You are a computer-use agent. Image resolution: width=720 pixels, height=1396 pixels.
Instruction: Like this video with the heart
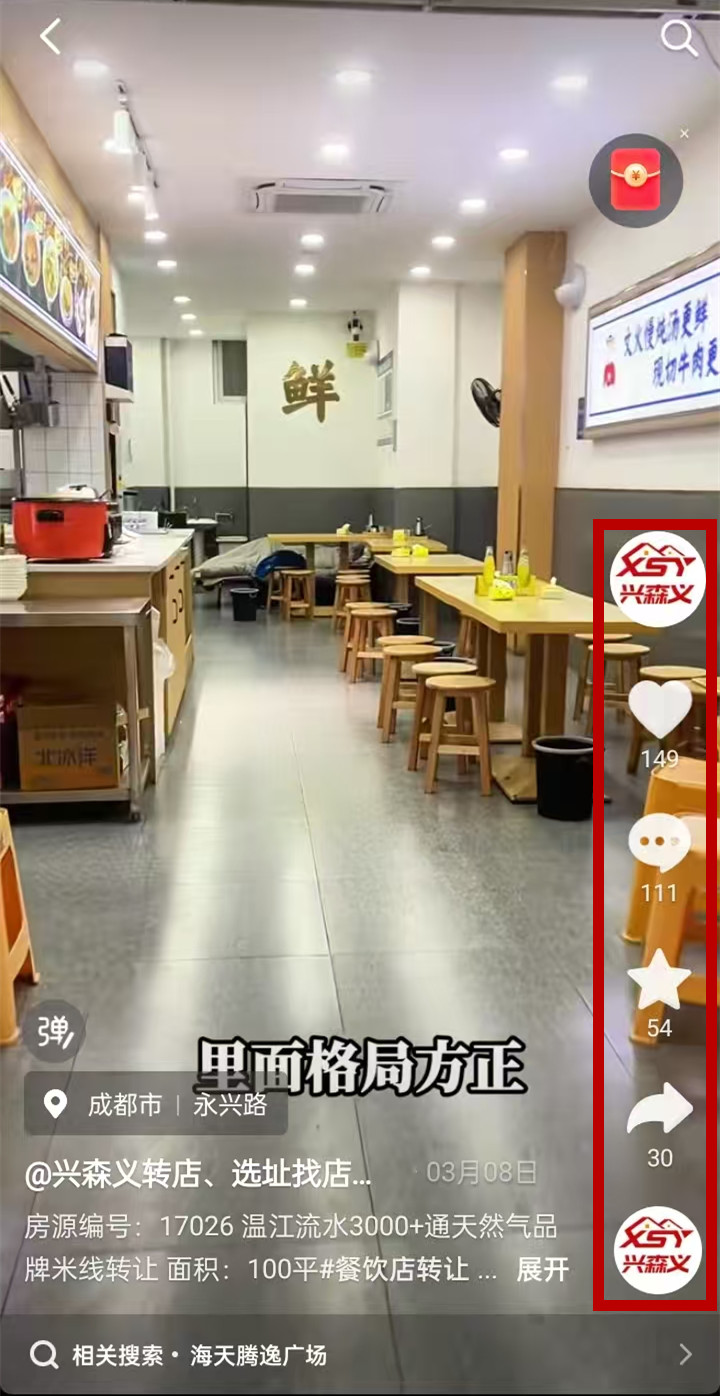(659, 710)
